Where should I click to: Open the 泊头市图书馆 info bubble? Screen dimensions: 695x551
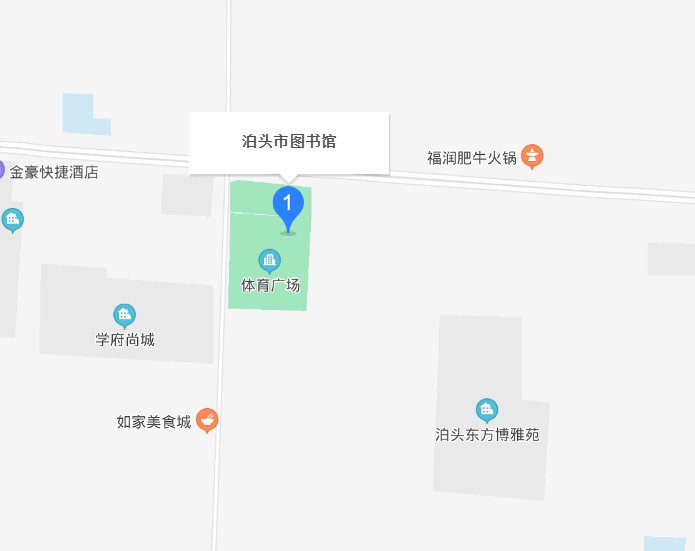pyautogui.click(x=289, y=142)
